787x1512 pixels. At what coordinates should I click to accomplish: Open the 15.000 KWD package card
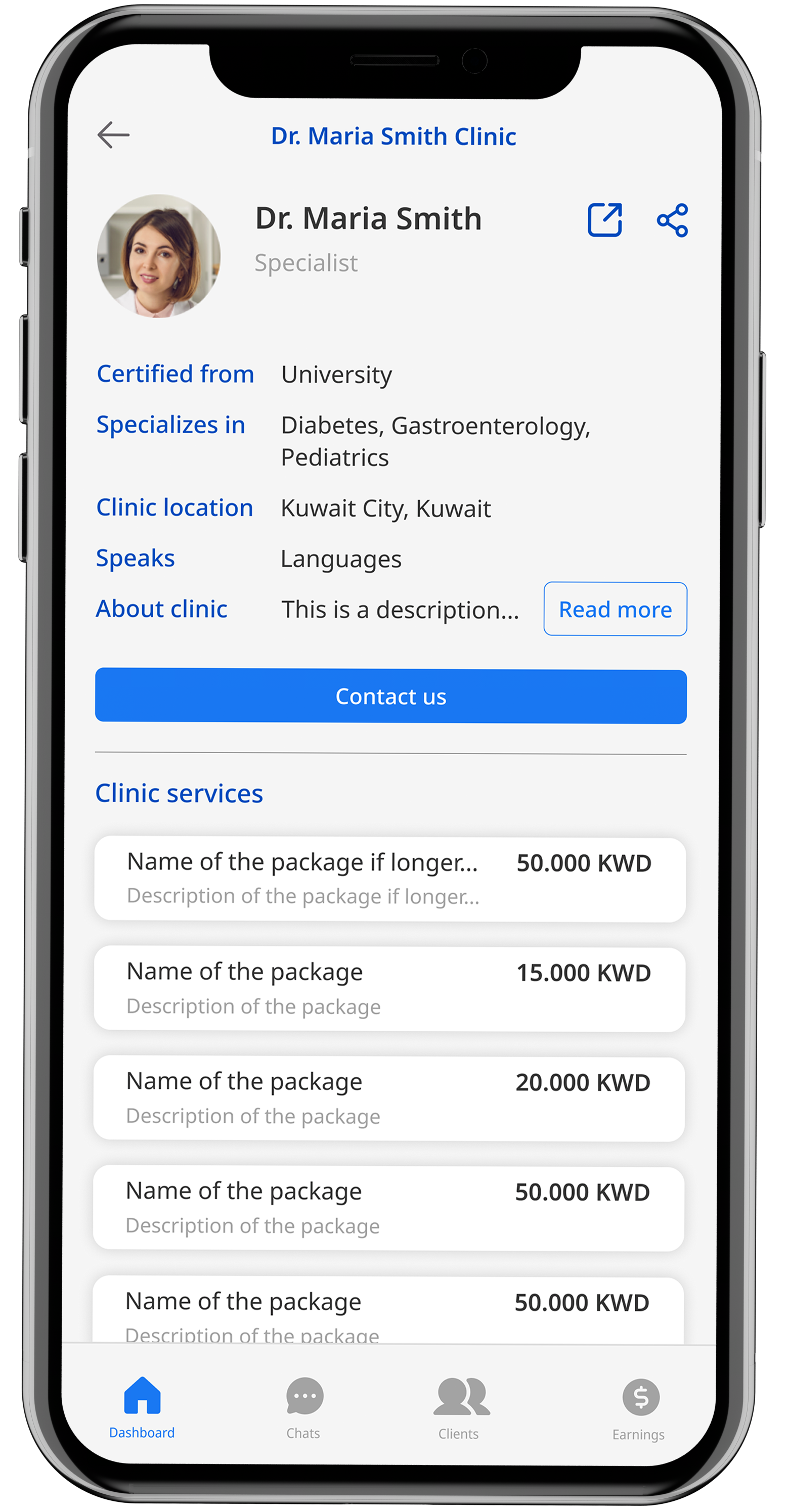[x=389, y=989]
